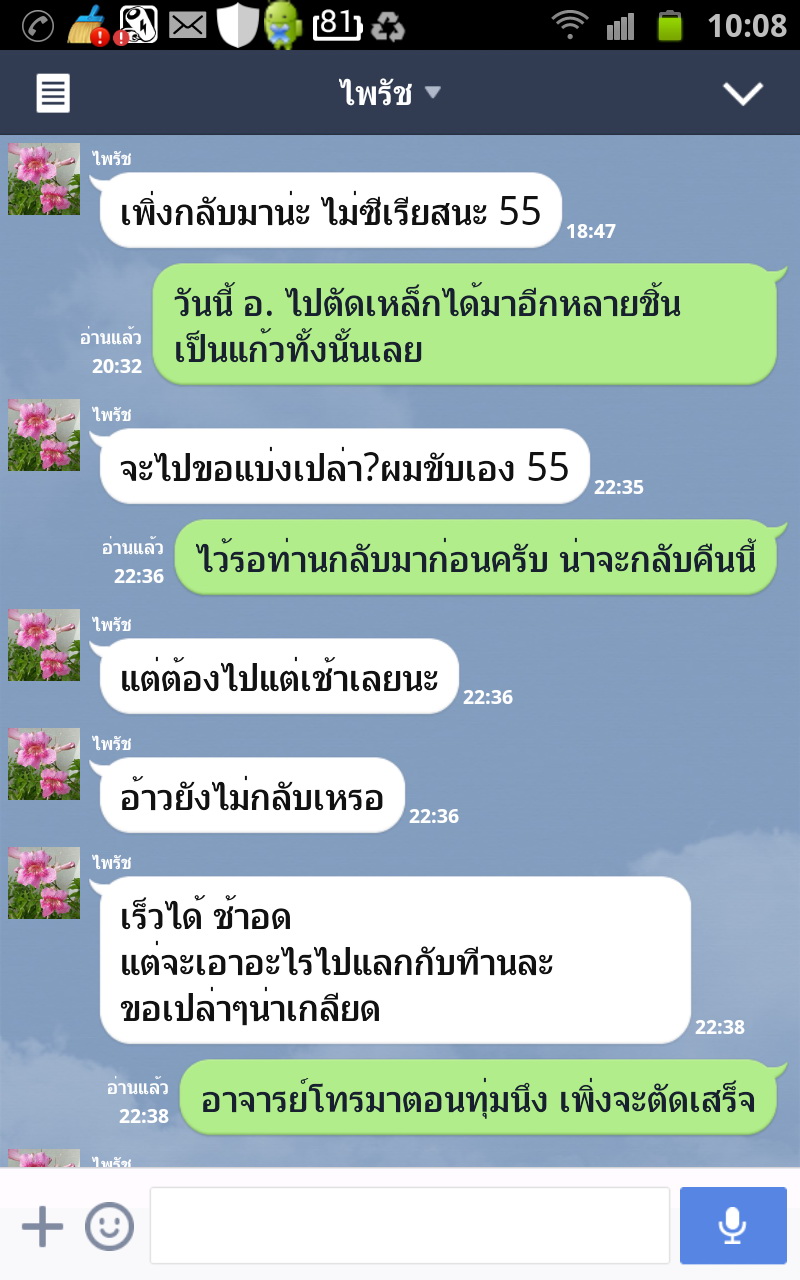
Task: Open the chevron menu in header
Action: (x=743, y=94)
